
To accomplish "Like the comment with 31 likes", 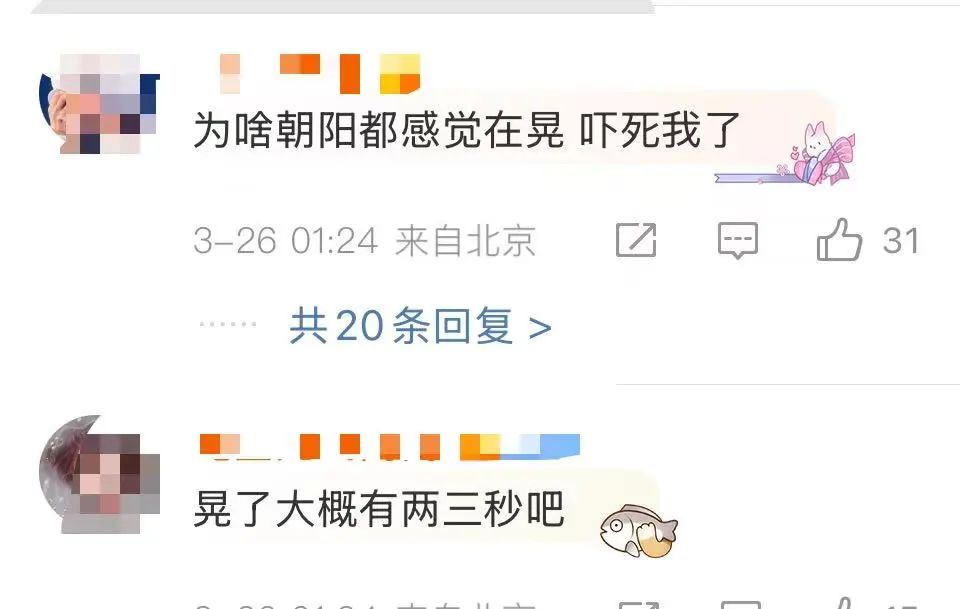I will click(840, 241).
